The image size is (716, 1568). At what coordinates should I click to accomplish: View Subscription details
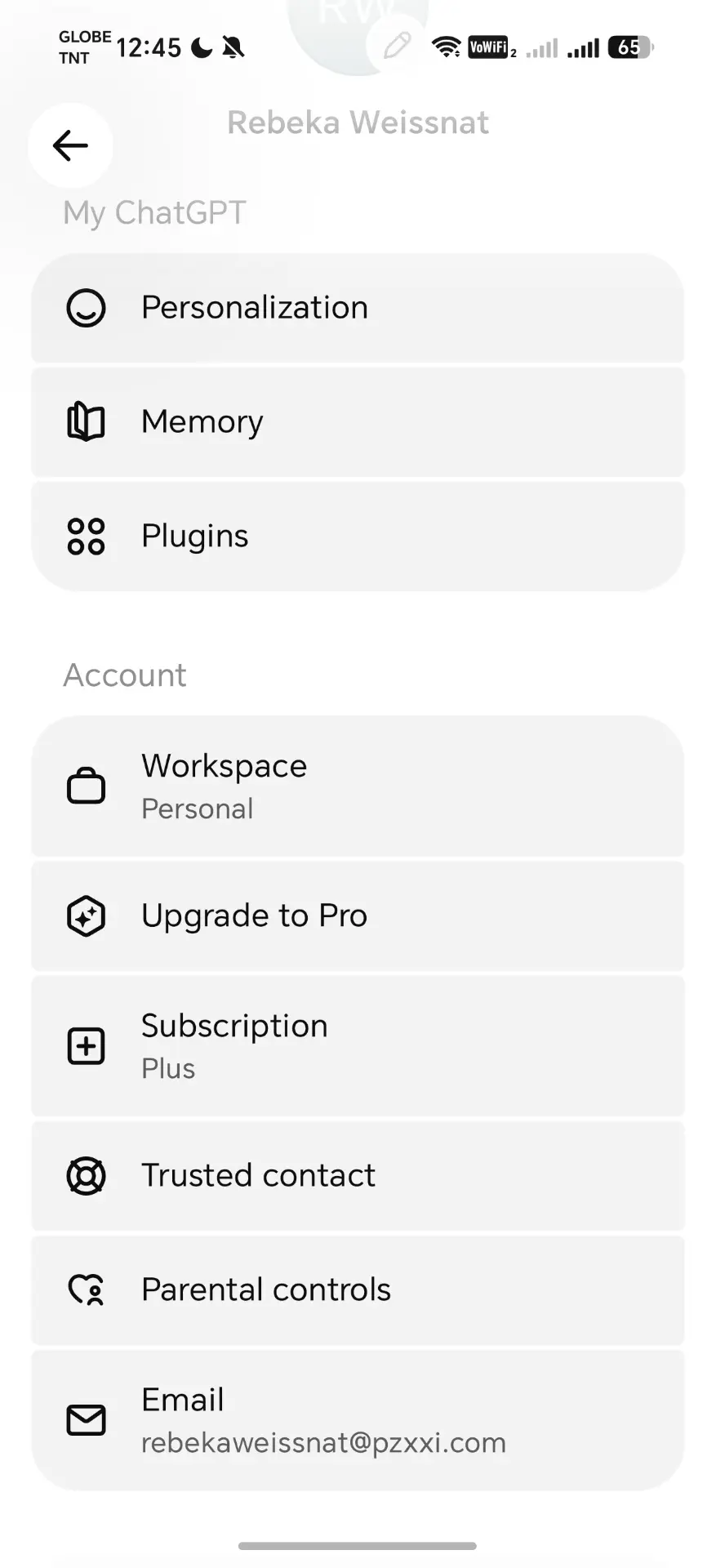358,1046
